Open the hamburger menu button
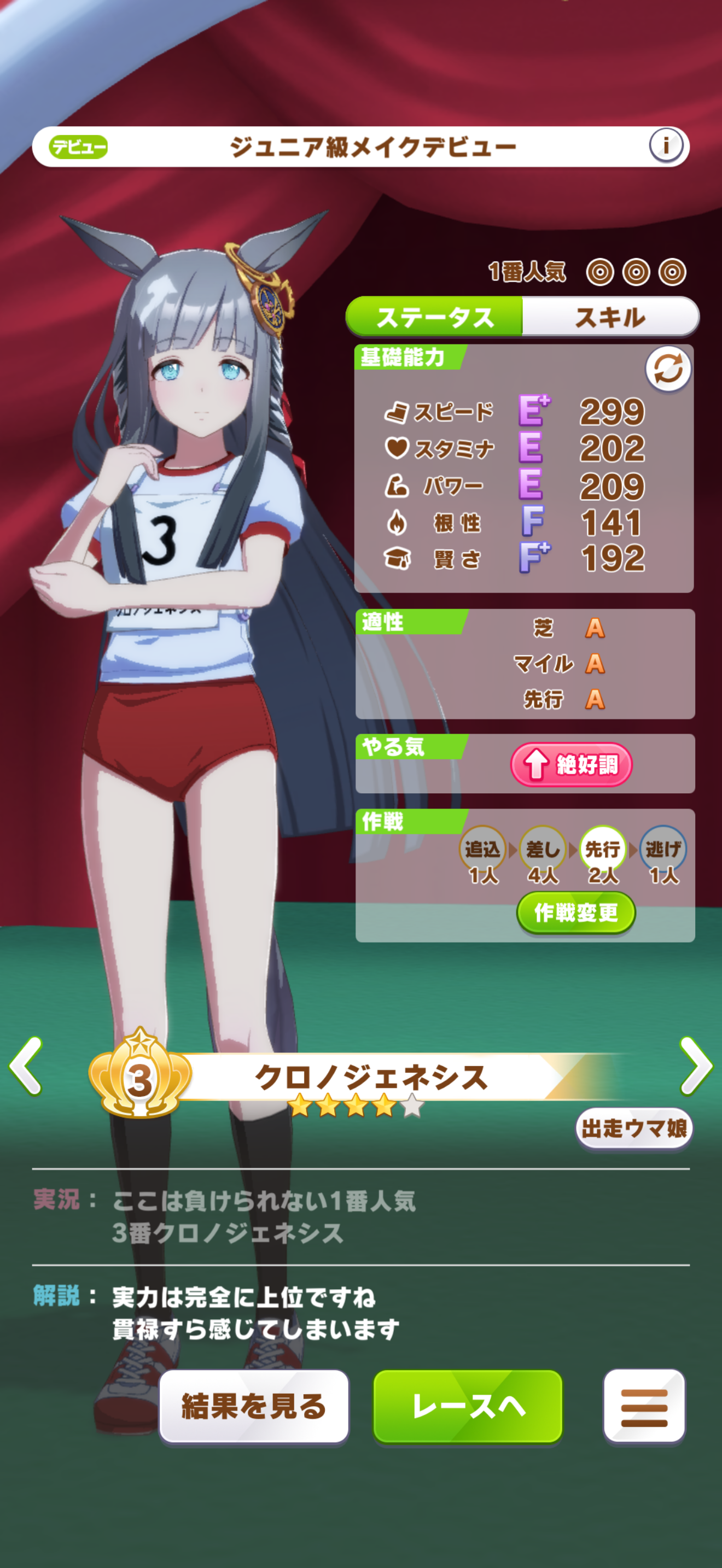722x1568 pixels. 643,1406
